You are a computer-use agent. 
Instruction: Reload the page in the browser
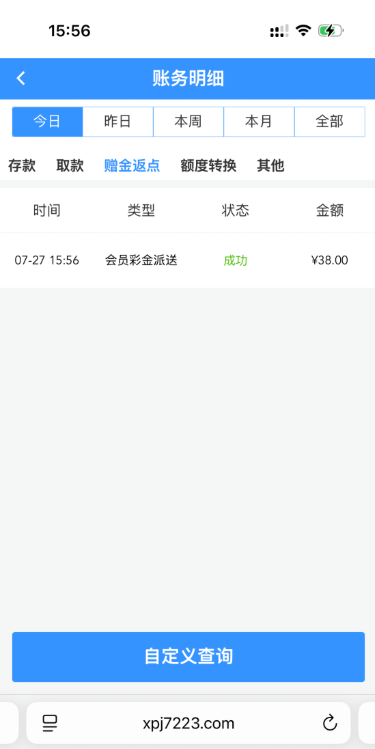click(330, 723)
